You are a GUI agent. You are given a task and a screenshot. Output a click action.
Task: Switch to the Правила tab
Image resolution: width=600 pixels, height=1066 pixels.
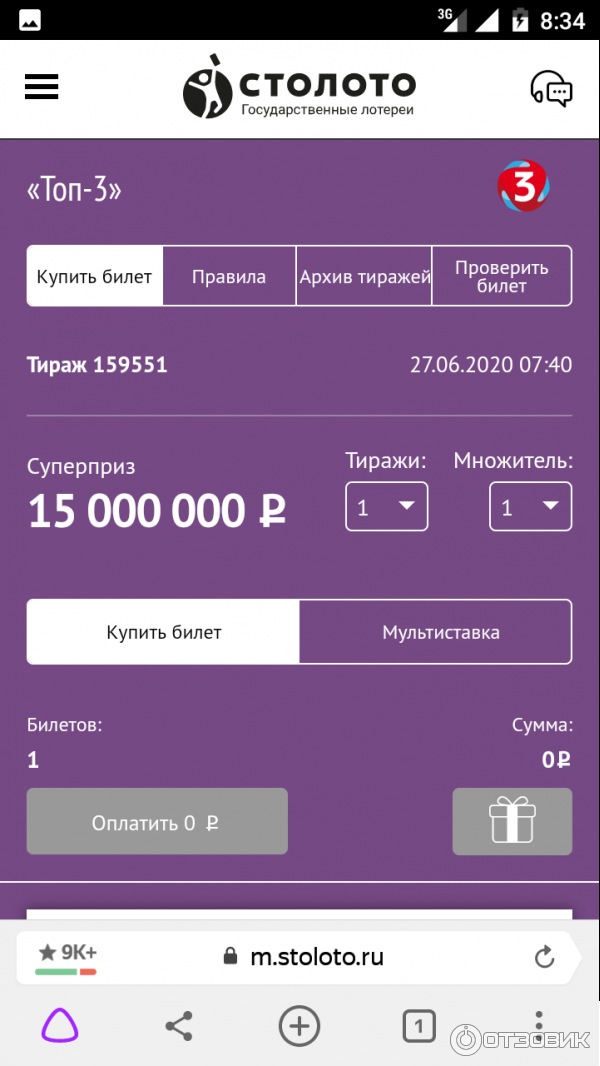pos(229,277)
